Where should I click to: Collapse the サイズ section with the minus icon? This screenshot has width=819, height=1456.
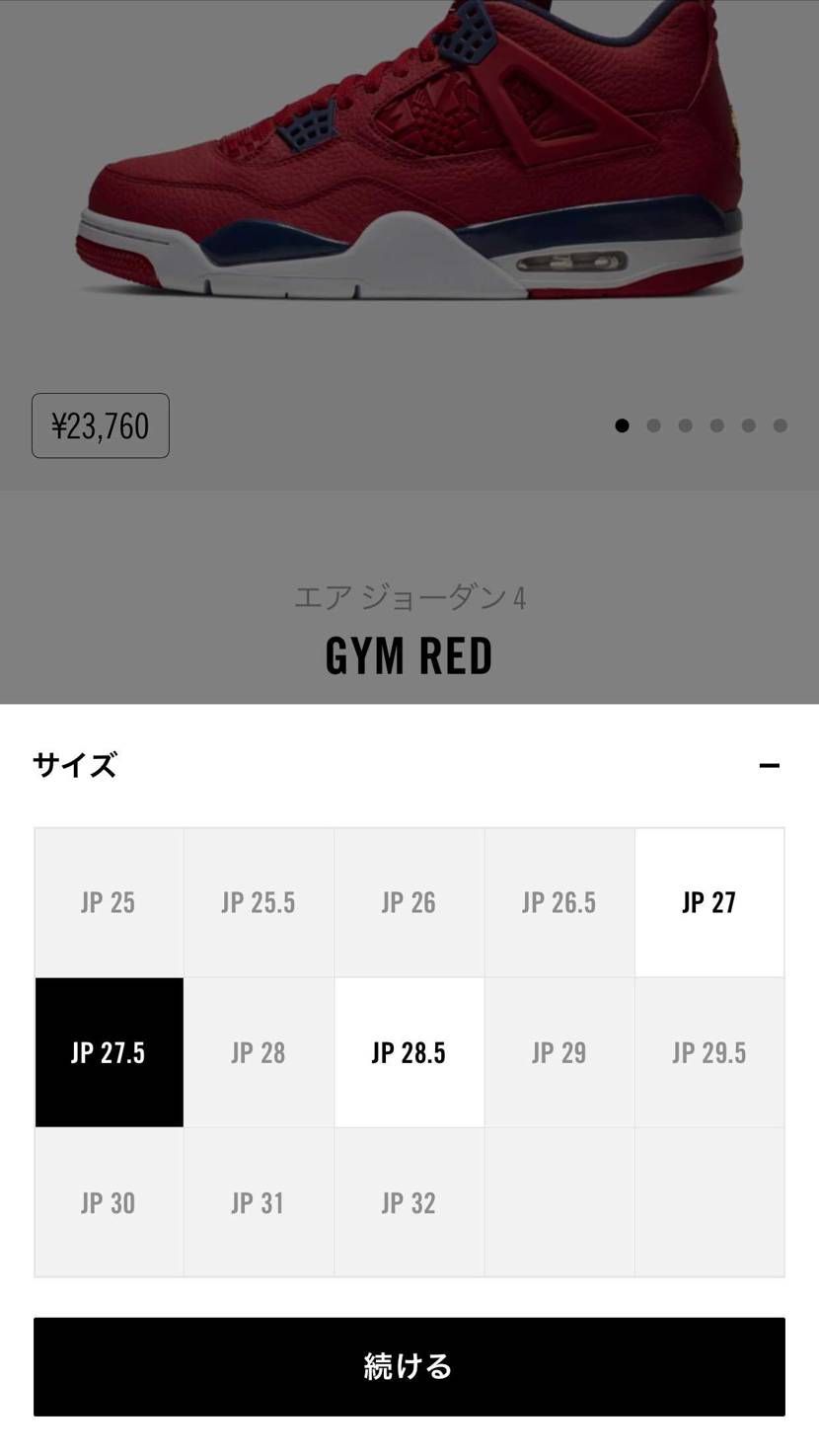click(x=770, y=765)
